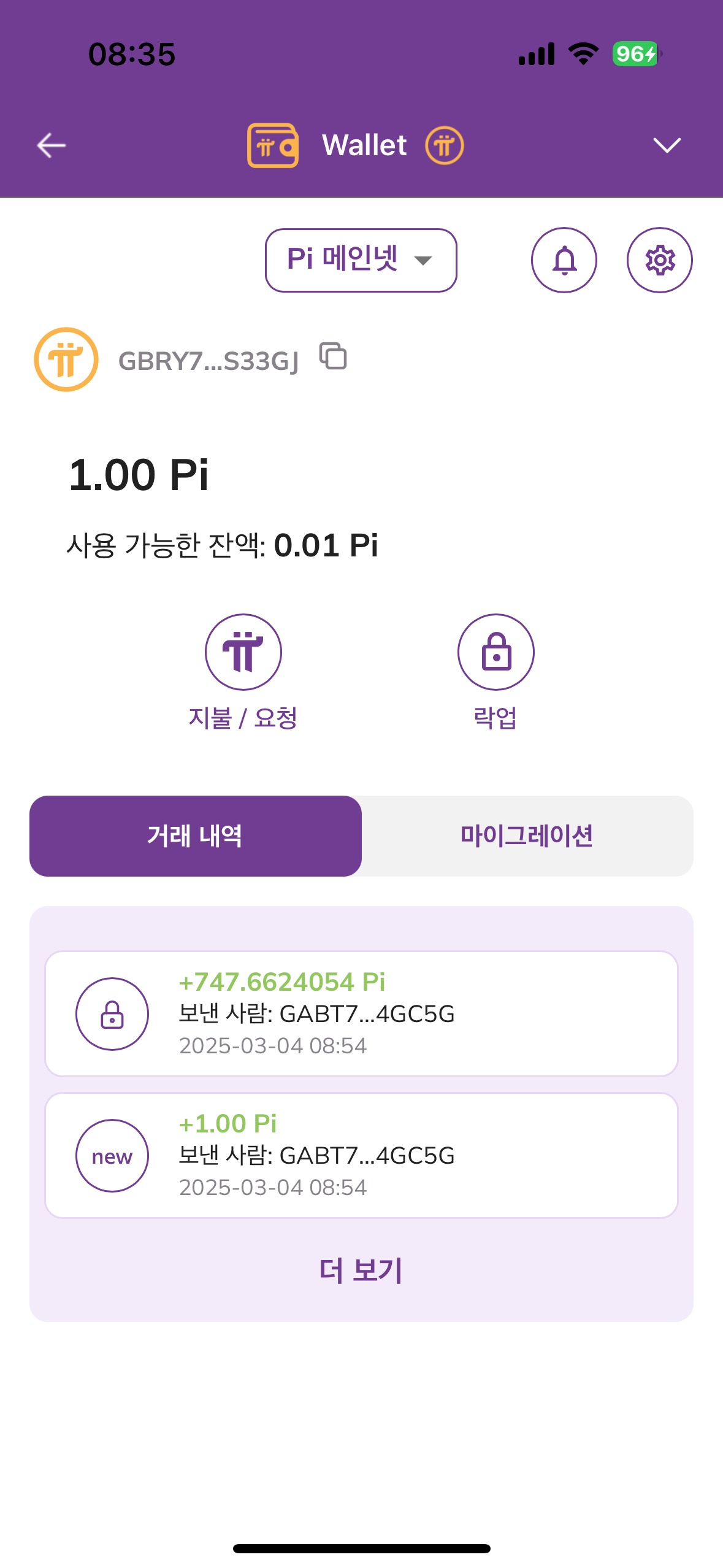Click the lock icon on the 747 Pi transaction
Image resolution: width=723 pixels, height=1568 pixels.
pyautogui.click(x=112, y=1013)
